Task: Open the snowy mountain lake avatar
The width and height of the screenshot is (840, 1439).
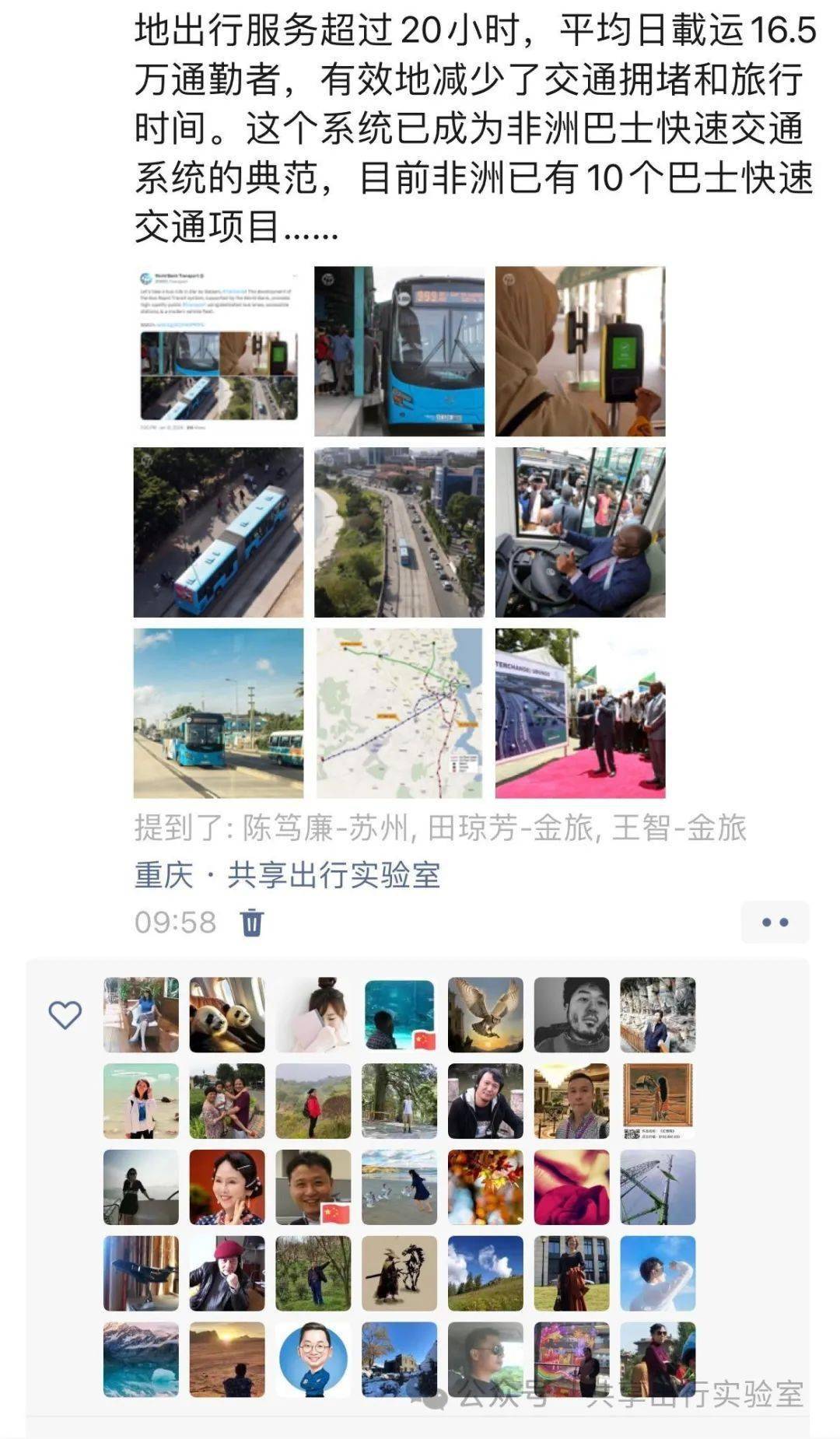Action: point(141,1360)
